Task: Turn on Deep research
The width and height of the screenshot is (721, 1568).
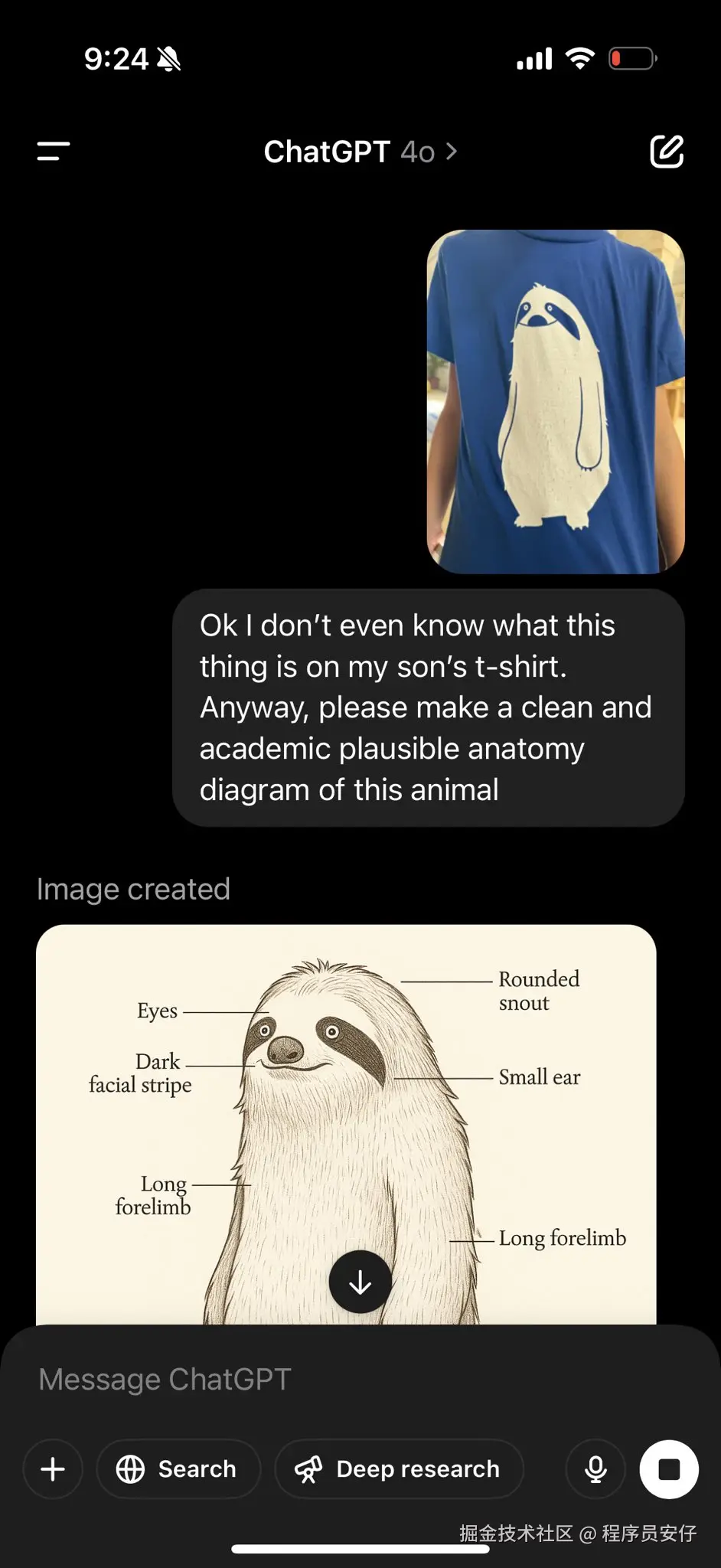Action: (399, 1469)
